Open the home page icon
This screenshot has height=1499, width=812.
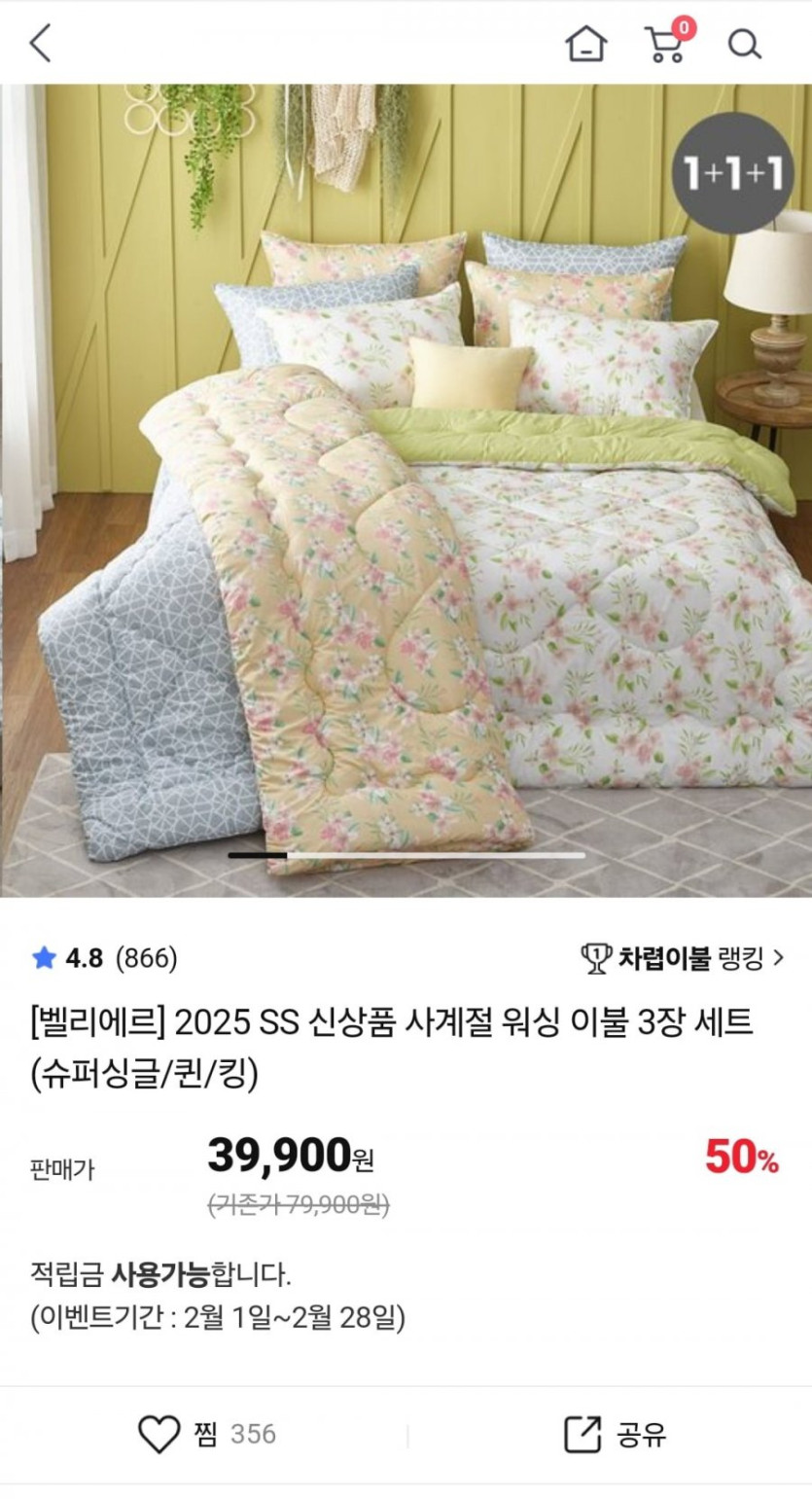coord(586,44)
